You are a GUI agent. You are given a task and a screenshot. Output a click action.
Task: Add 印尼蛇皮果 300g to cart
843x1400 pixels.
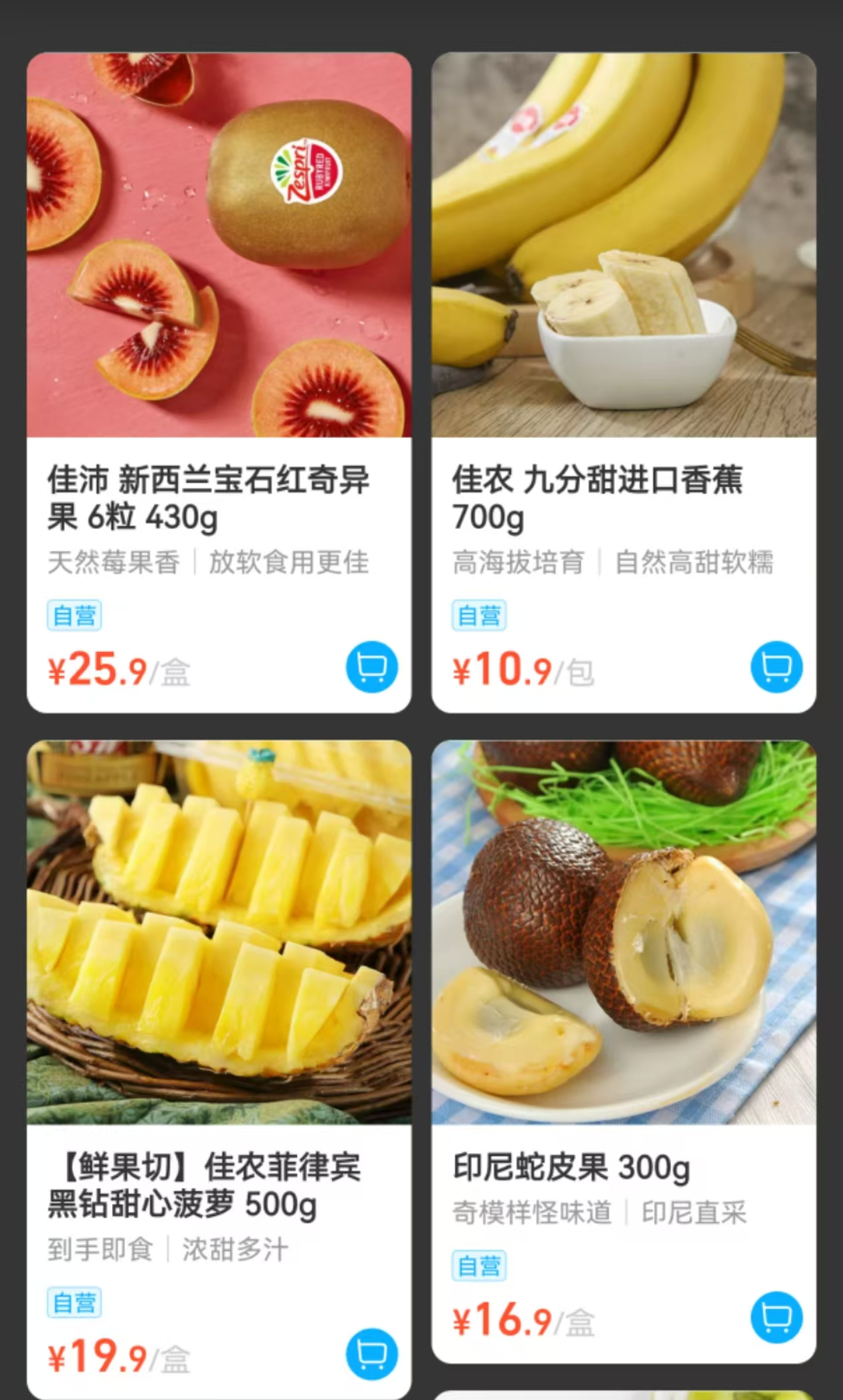click(776, 1317)
